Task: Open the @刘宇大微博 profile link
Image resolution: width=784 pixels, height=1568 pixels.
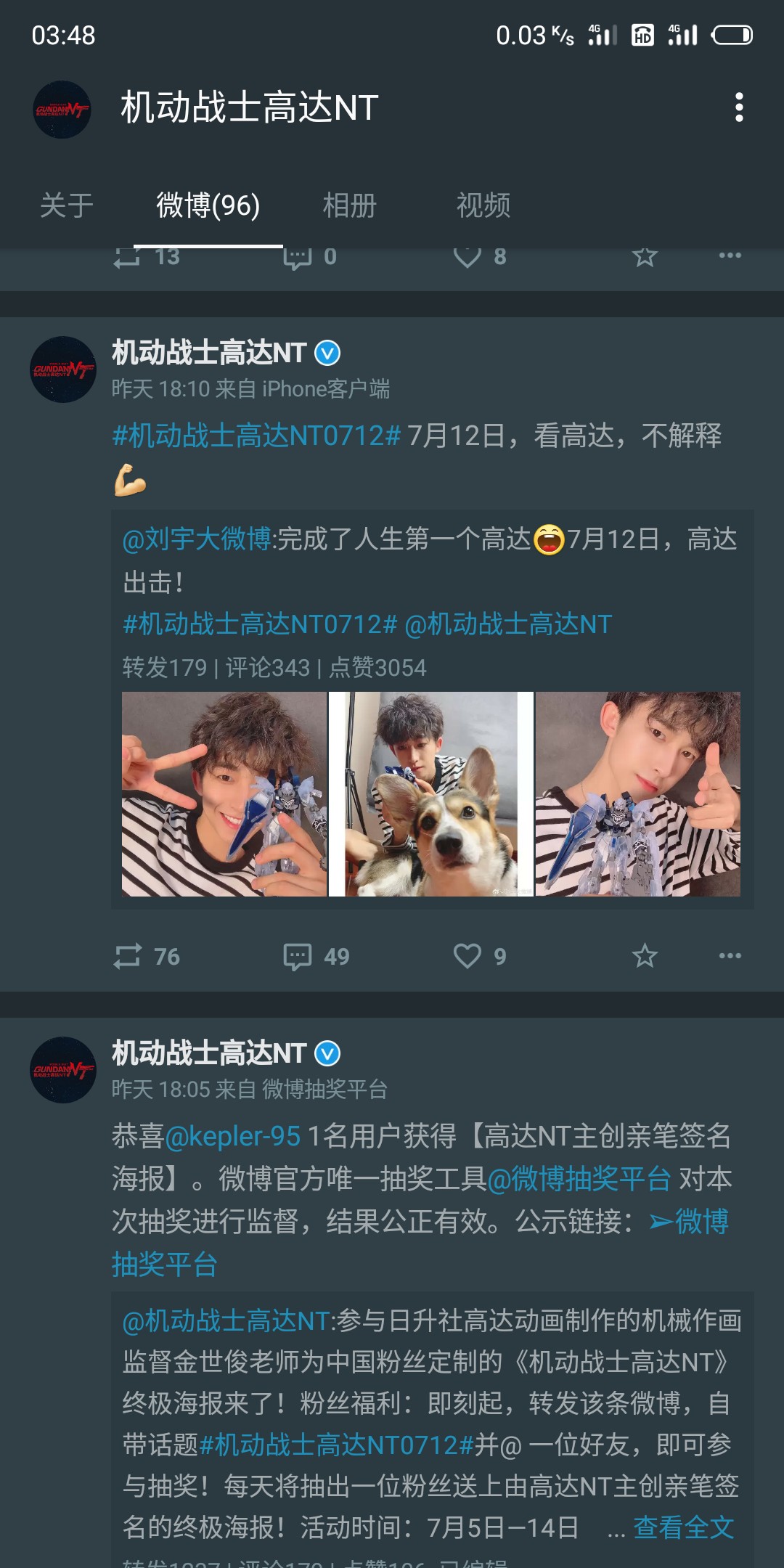Action: point(196,539)
